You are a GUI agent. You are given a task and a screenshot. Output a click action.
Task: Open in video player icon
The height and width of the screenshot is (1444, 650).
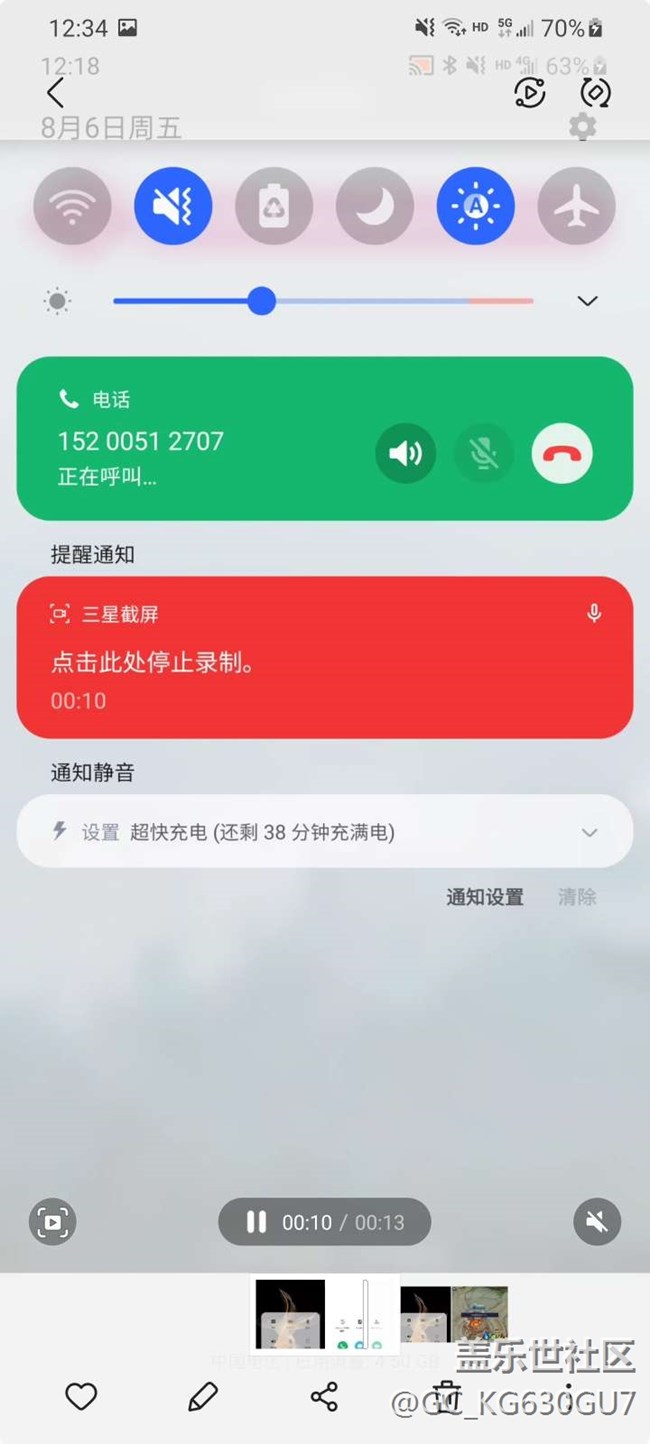click(529, 93)
